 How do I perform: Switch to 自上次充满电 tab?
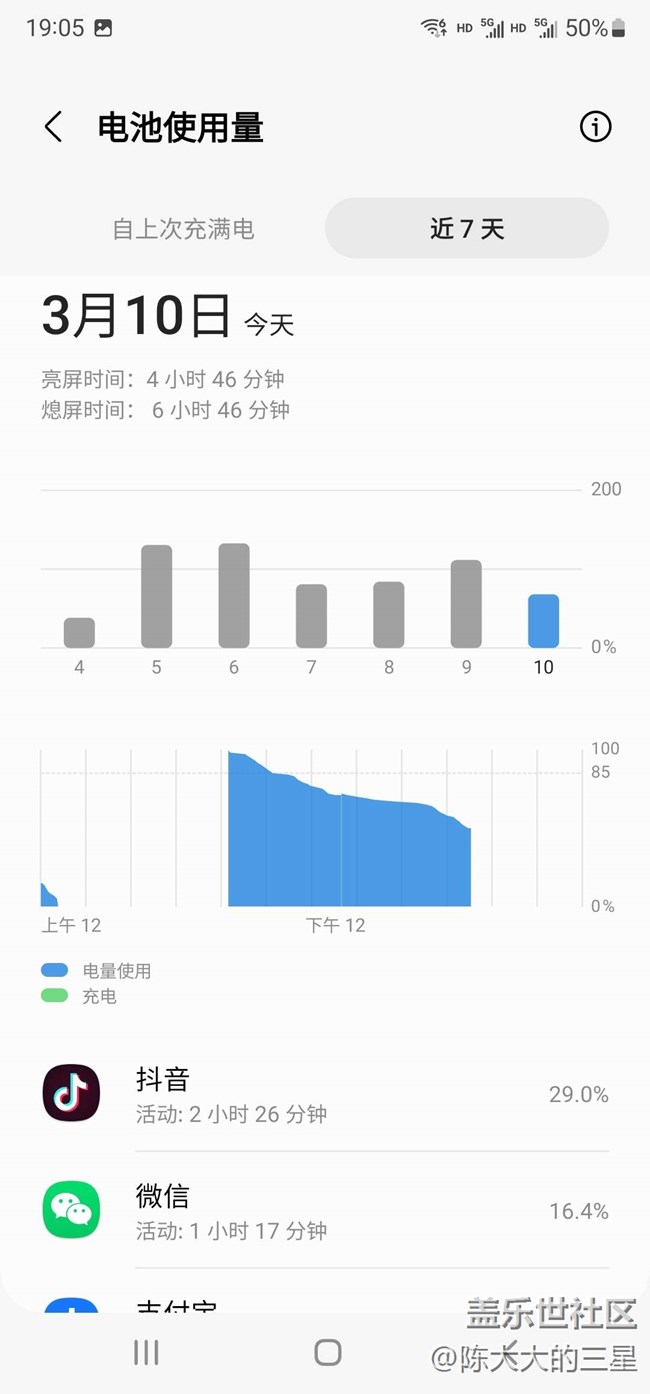[183, 229]
